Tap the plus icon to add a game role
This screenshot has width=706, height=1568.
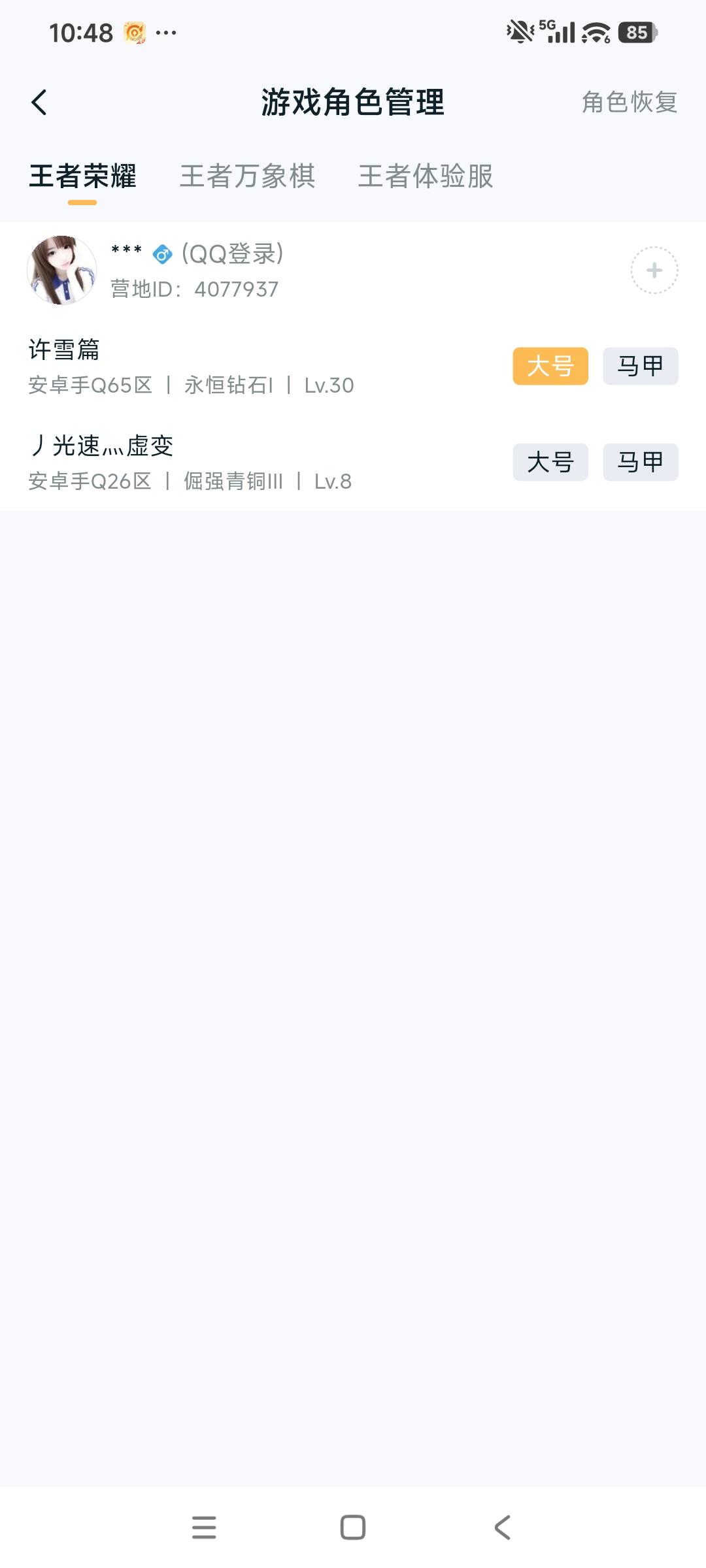point(653,270)
